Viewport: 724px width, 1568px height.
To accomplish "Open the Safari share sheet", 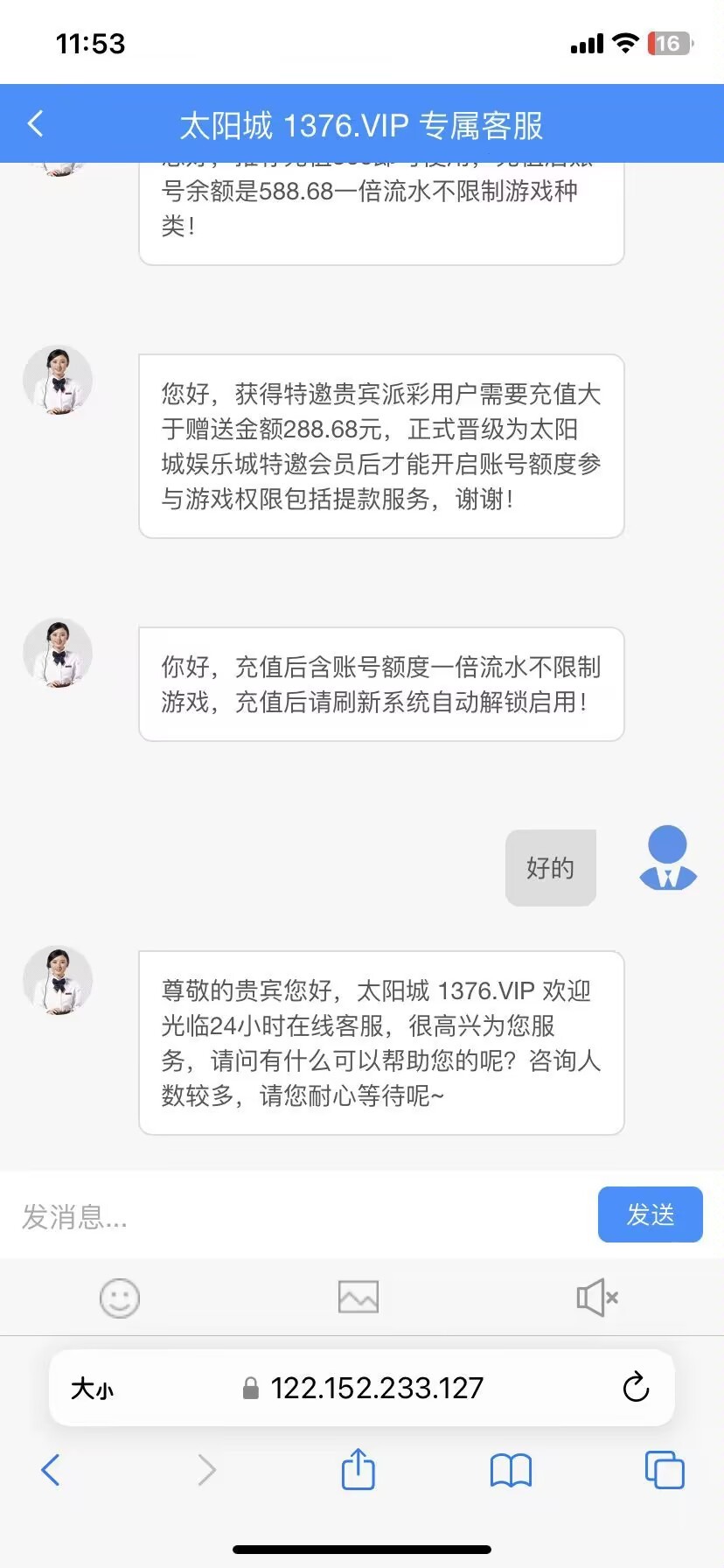I will [358, 1469].
